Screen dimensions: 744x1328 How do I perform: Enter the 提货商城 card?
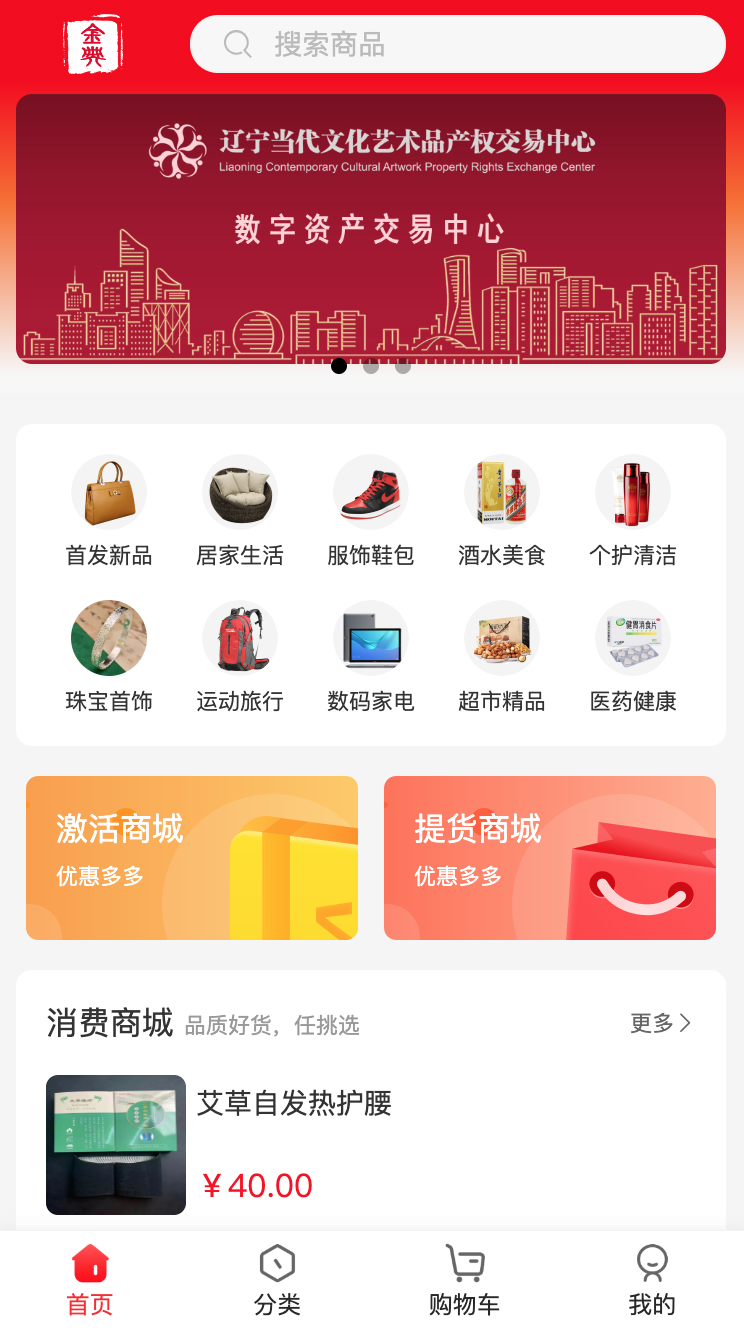pos(550,858)
